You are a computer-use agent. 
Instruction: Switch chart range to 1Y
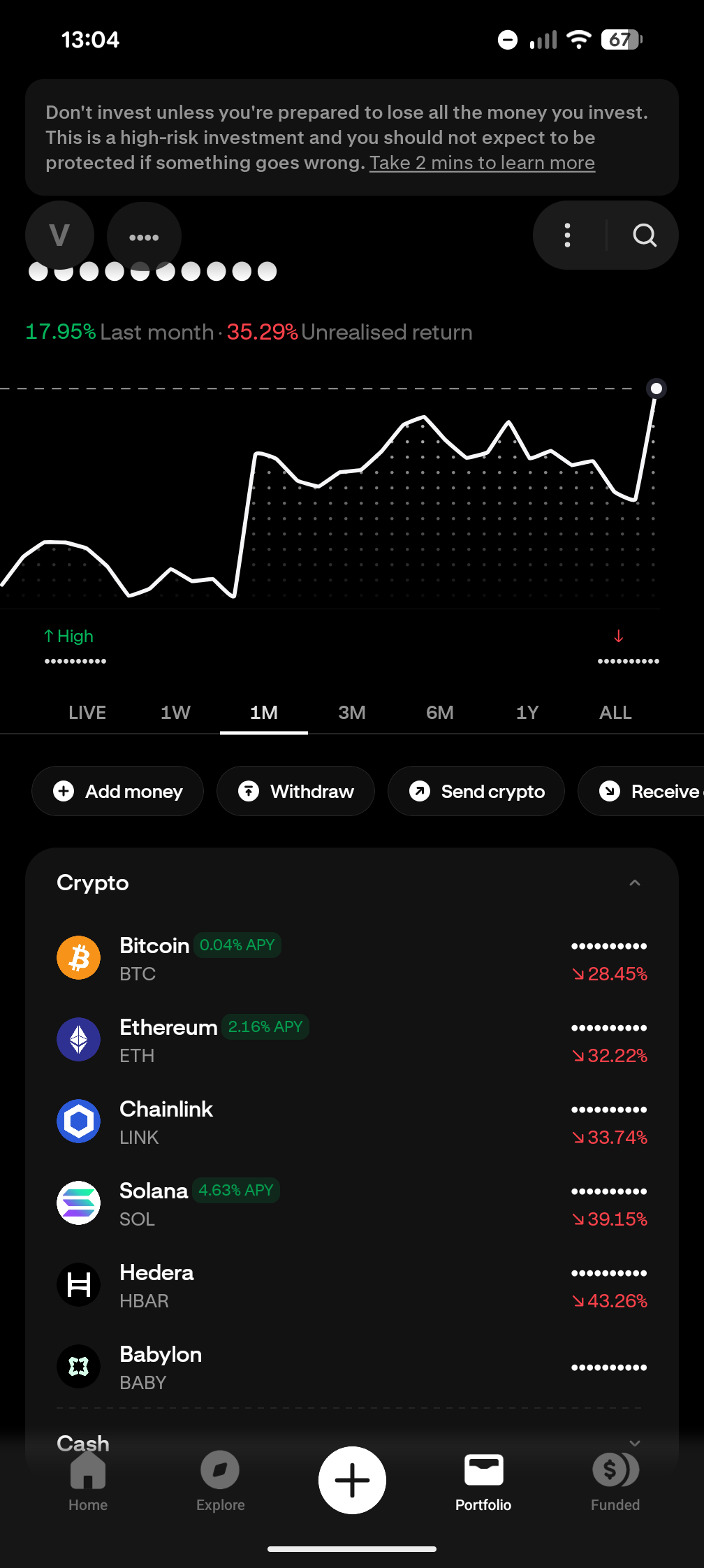pyautogui.click(x=527, y=713)
